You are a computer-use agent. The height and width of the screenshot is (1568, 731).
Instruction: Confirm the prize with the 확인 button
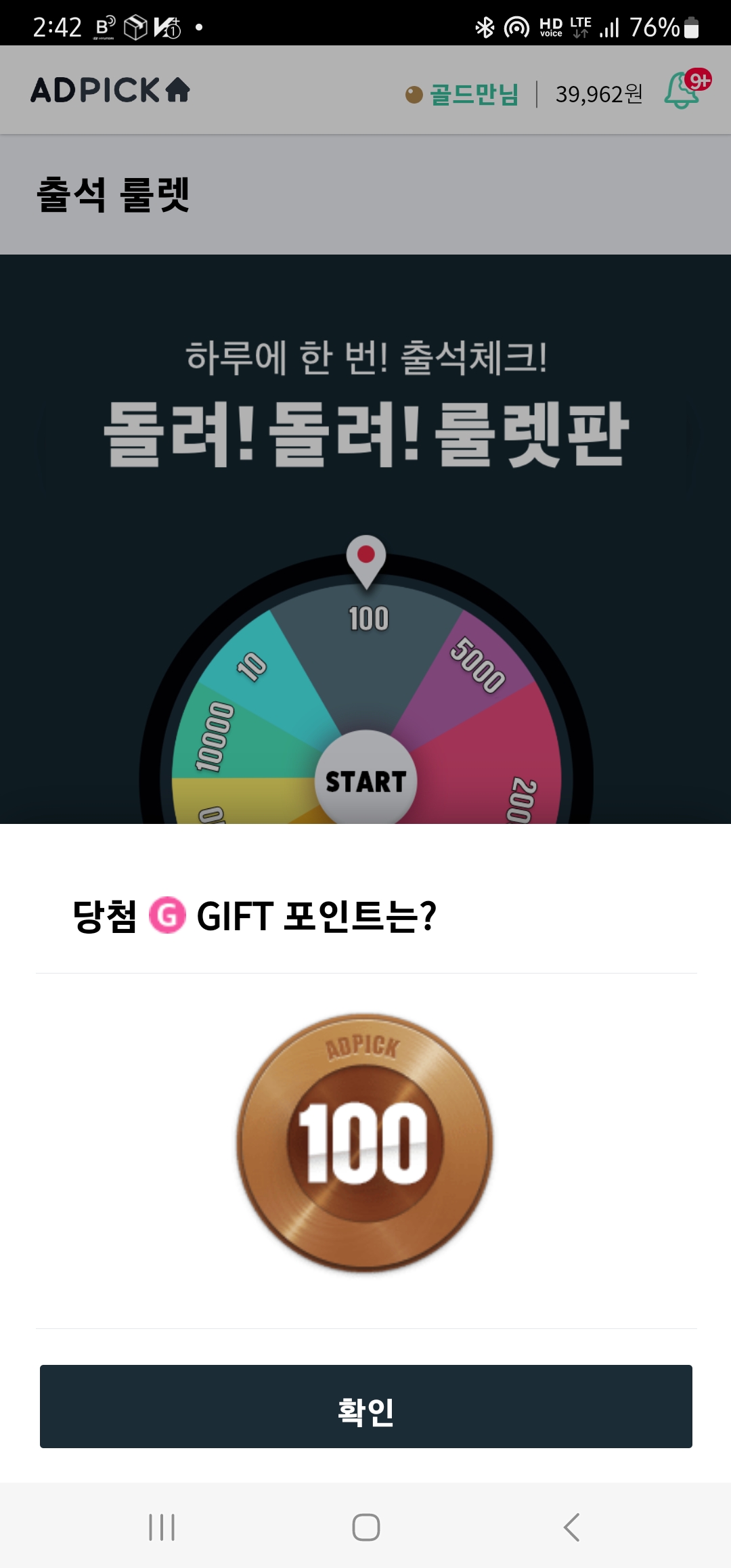[365, 1406]
